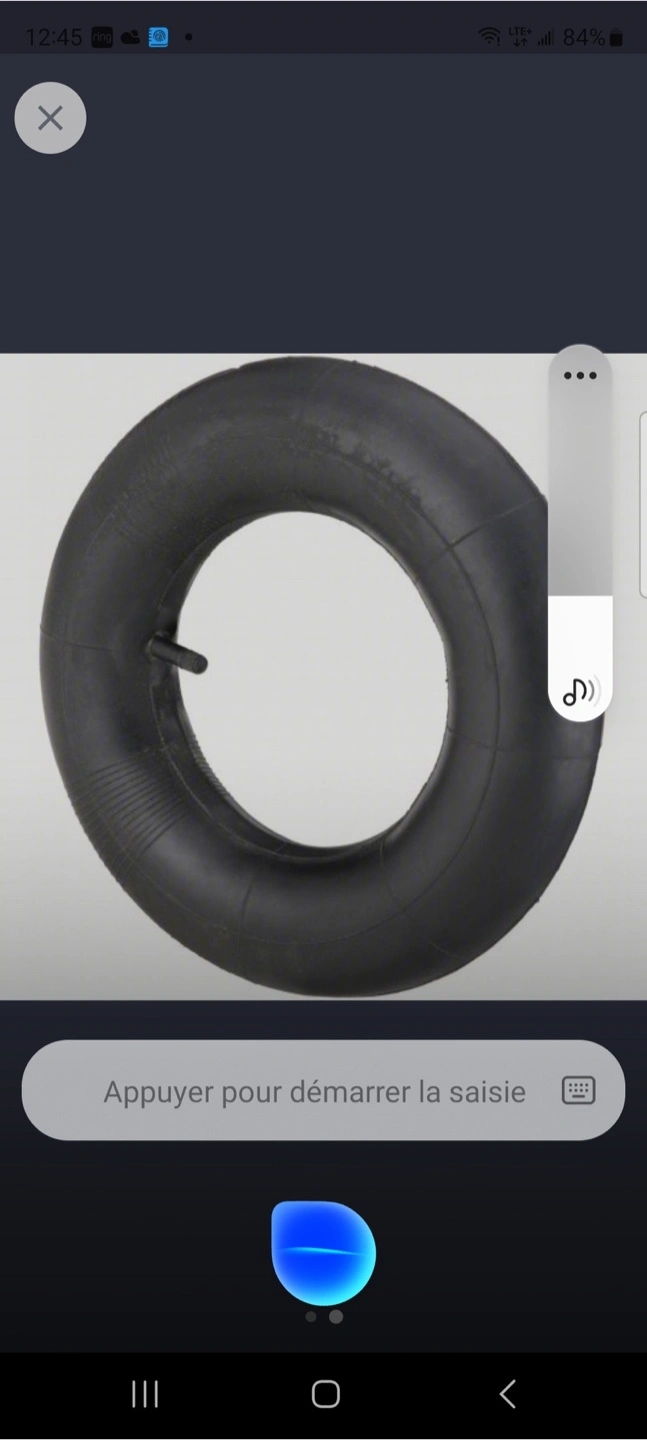Go back using the navigation bar arrow

tap(507, 1394)
